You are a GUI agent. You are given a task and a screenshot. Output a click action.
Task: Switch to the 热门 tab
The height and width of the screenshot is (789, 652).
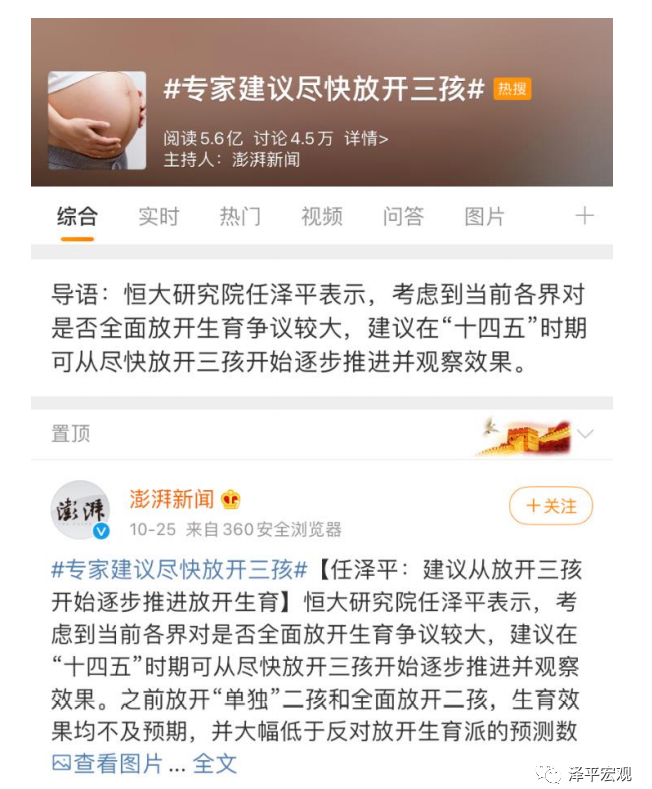coord(240,216)
